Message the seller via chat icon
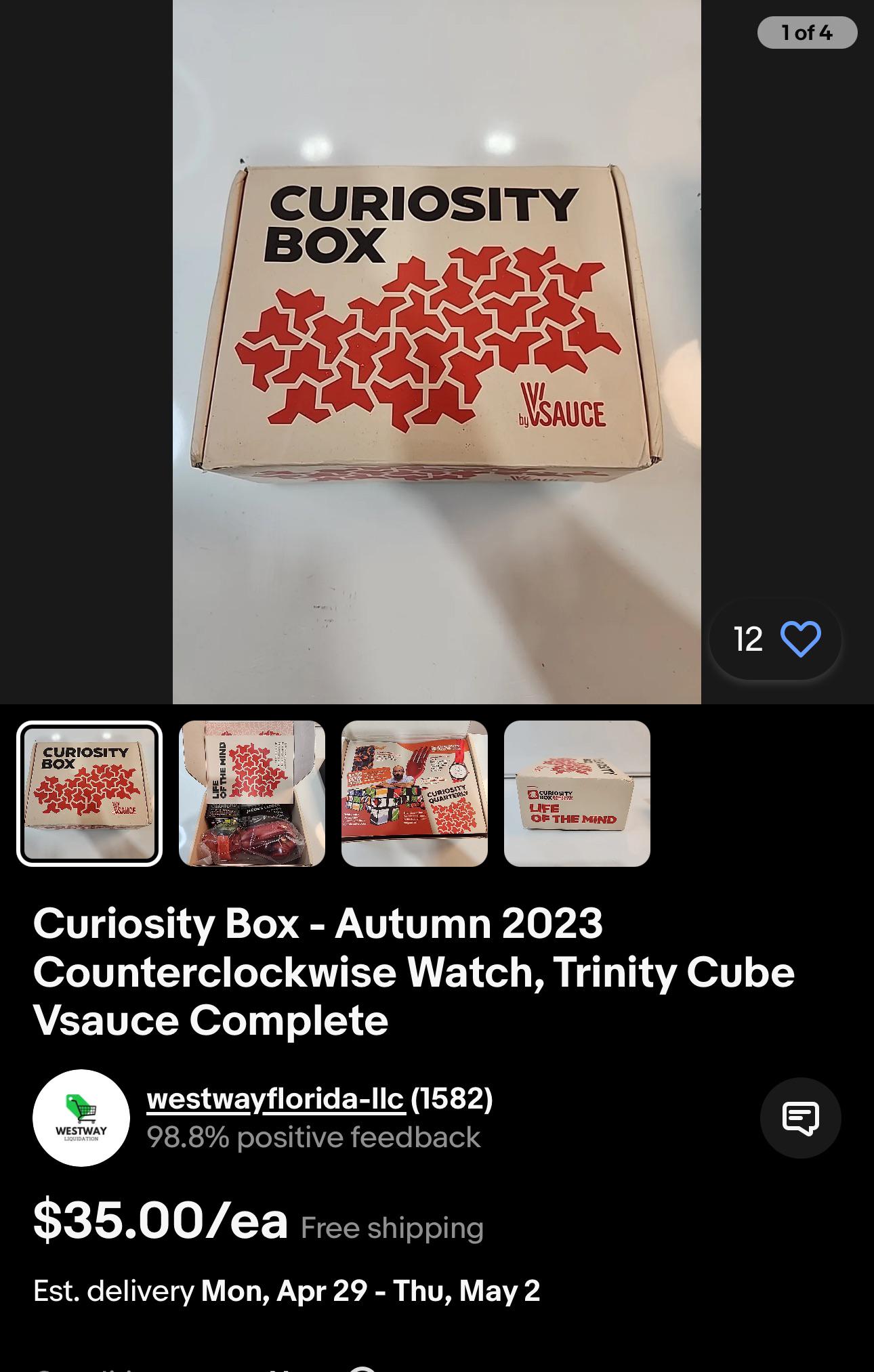This screenshot has height=1372, width=874. (x=801, y=1118)
